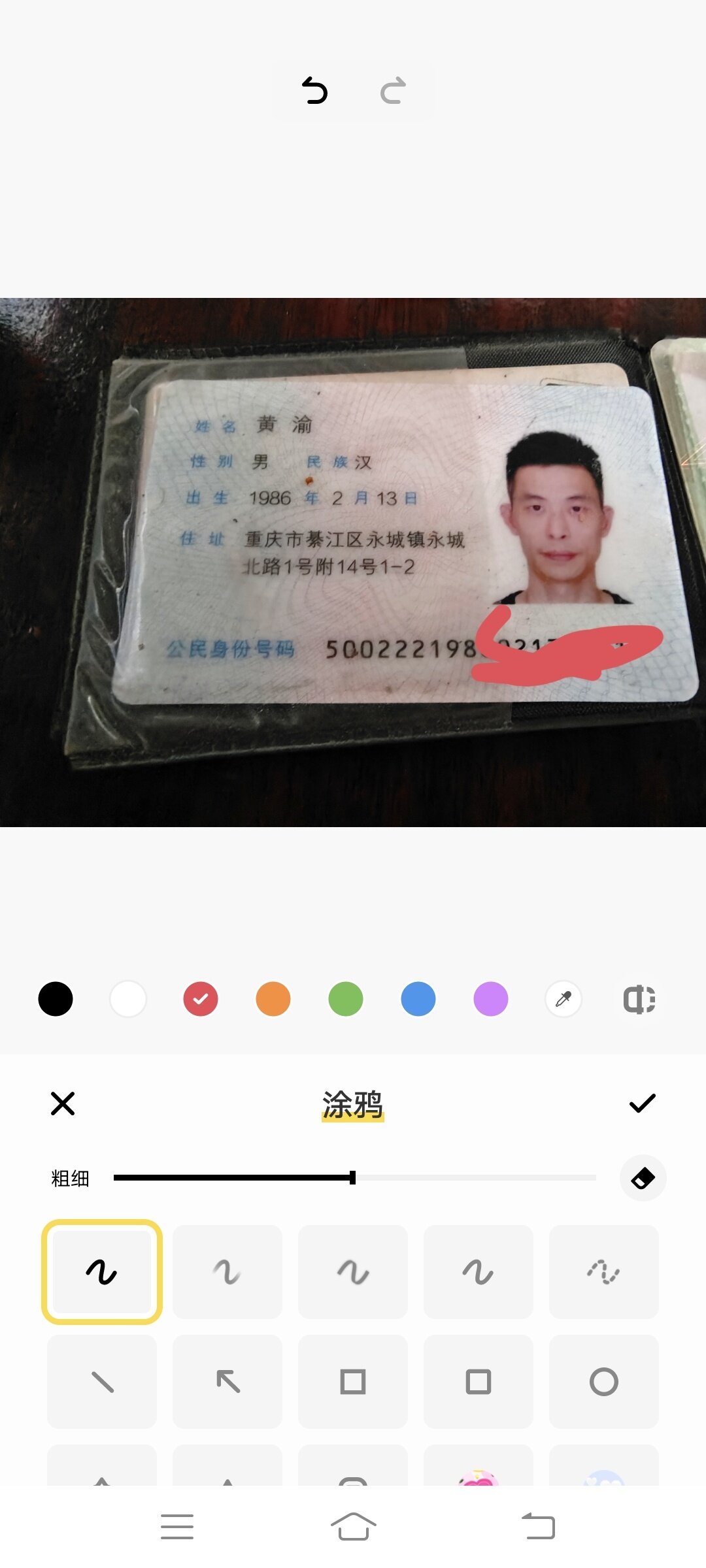706x1568 pixels.
Task: Switch to the blue color swatch
Action: click(418, 999)
